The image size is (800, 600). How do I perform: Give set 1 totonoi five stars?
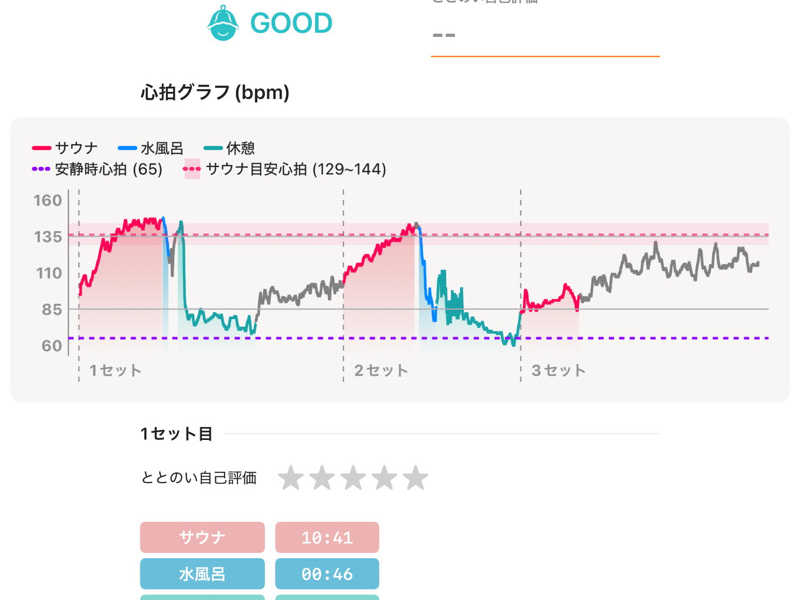415,478
